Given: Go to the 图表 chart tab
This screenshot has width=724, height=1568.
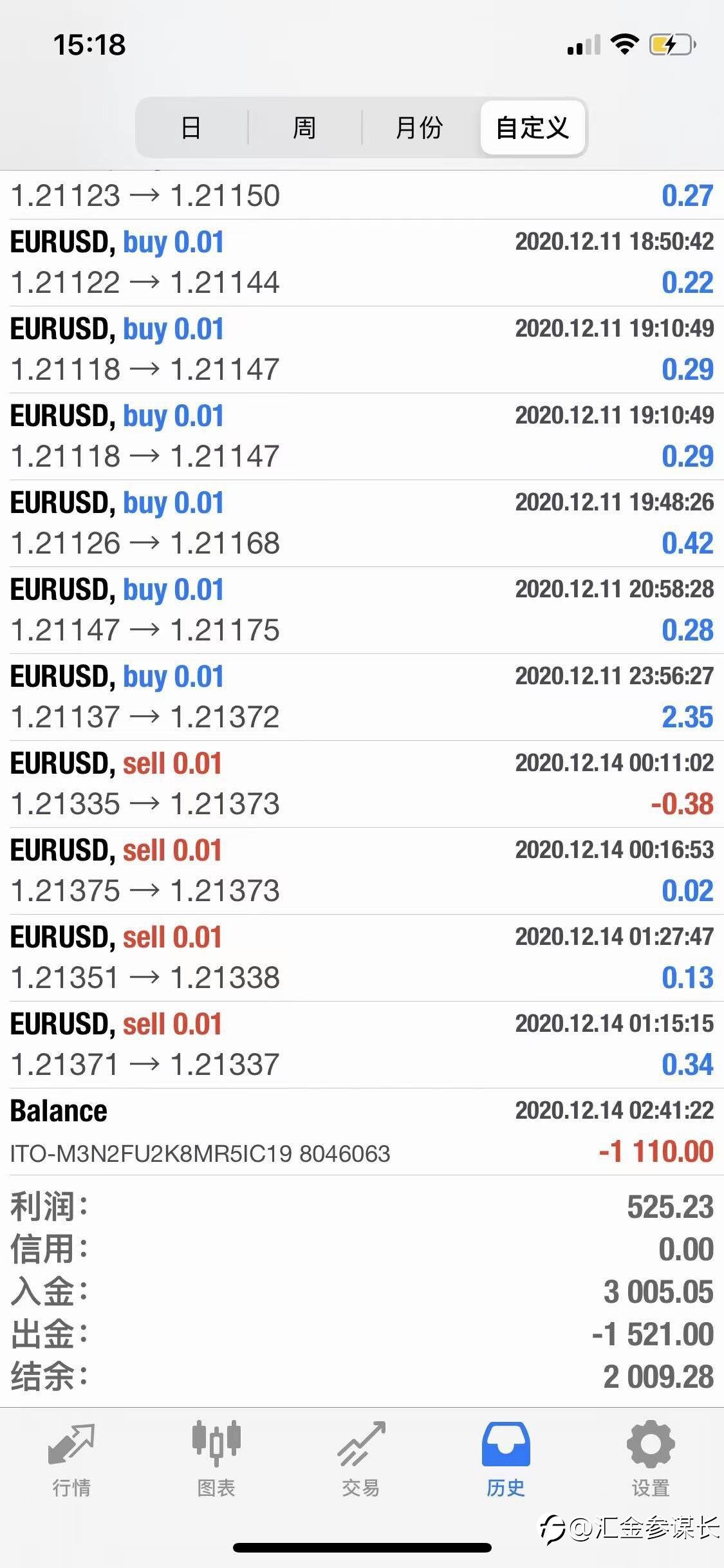Looking at the screenshot, I should tap(216, 1459).
